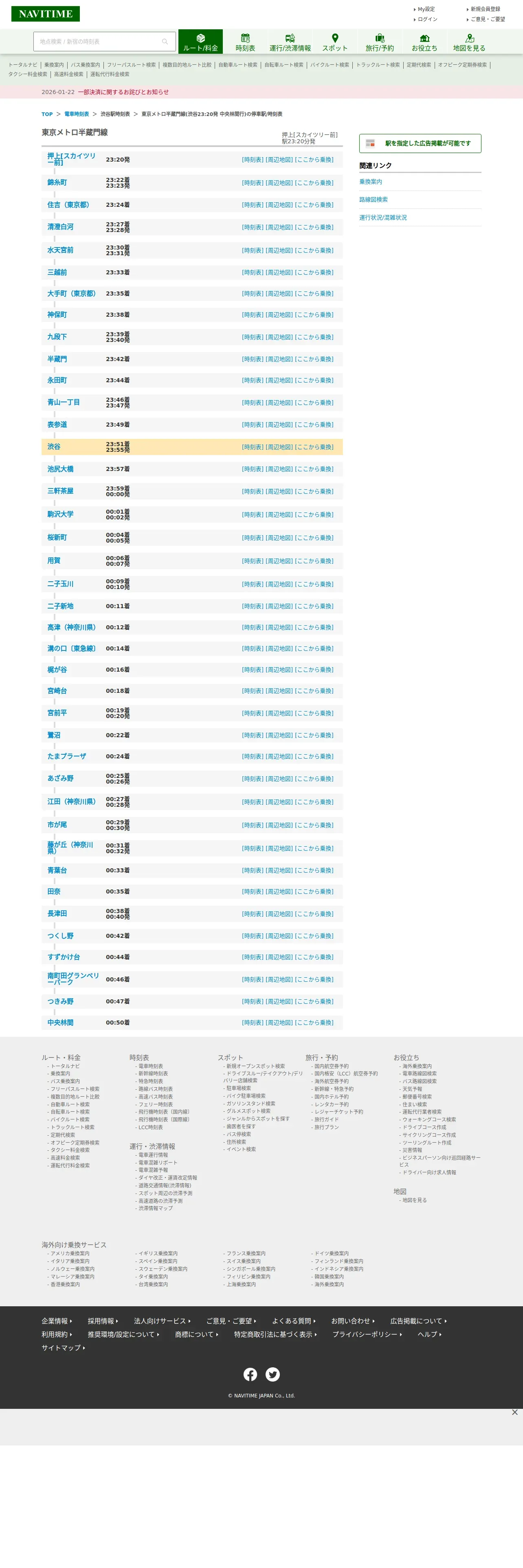The width and height of the screenshot is (523, 1568).
Task: Open 運行状況/混雑状況 related link
Action: click(383, 217)
